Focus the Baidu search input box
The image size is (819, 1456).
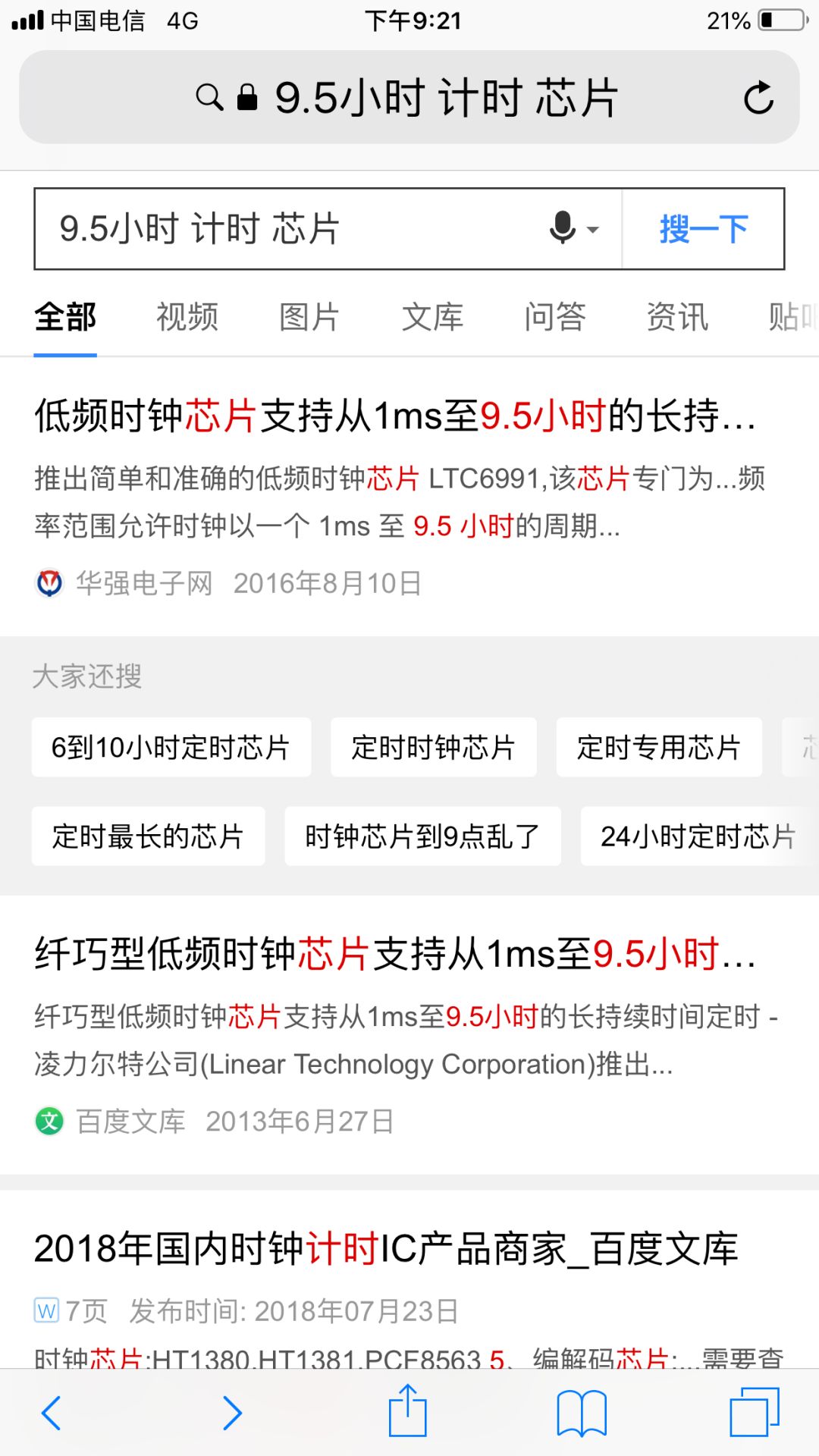[x=288, y=229]
